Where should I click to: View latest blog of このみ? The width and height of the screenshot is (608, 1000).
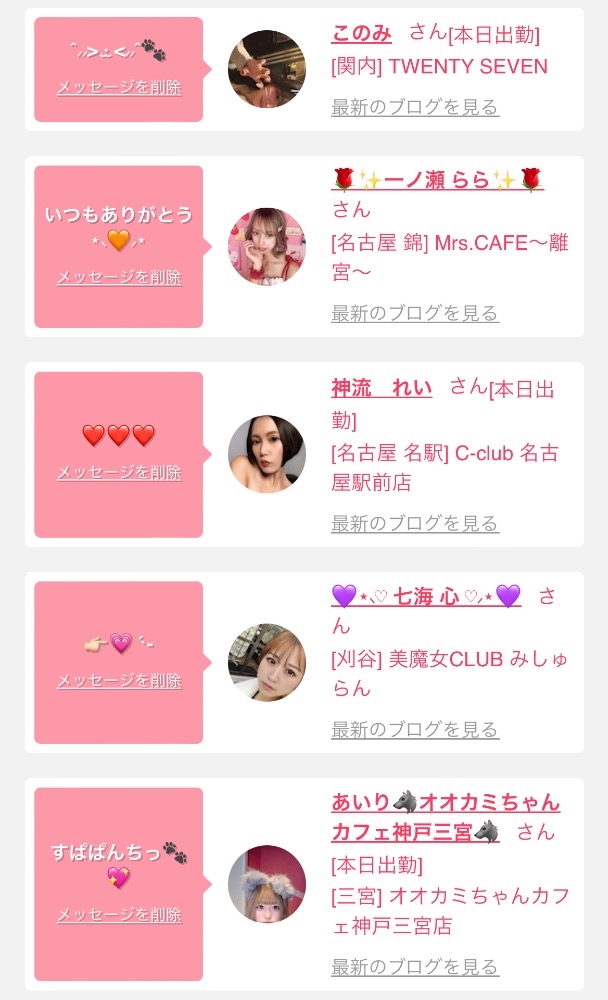(x=415, y=107)
